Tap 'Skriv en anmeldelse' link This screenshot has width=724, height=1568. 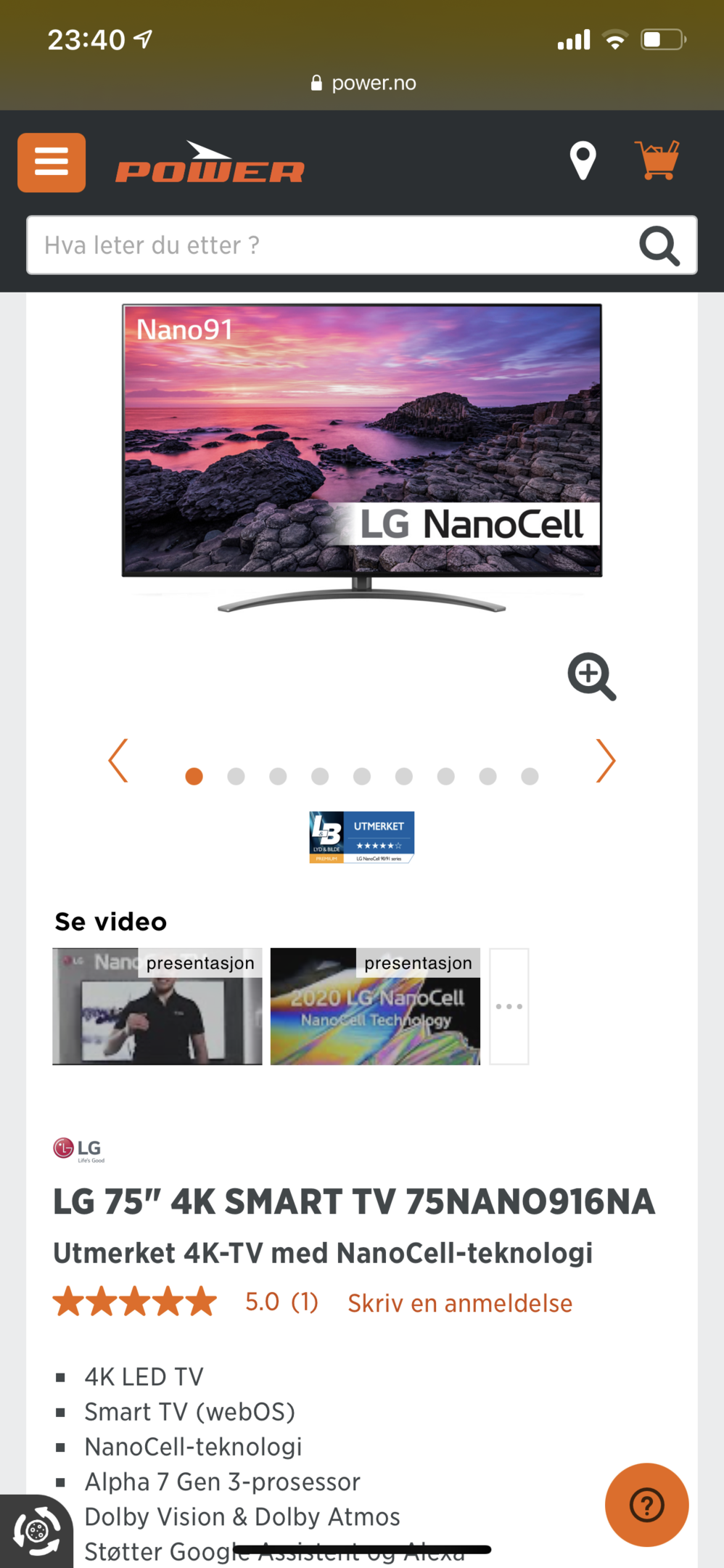pos(460,1303)
